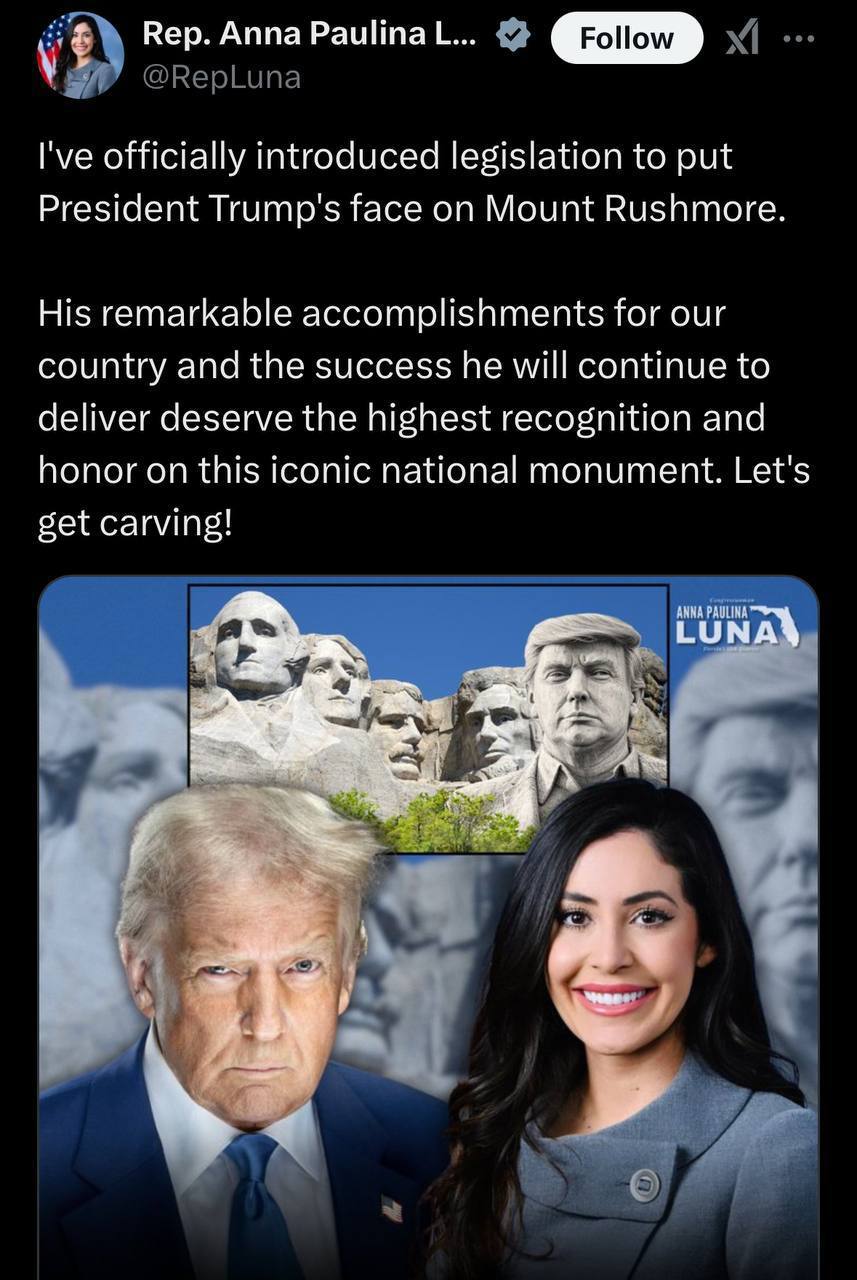The width and height of the screenshot is (857, 1280).
Task: Open the @RepLuna profile handle
Action: [221, 77]
